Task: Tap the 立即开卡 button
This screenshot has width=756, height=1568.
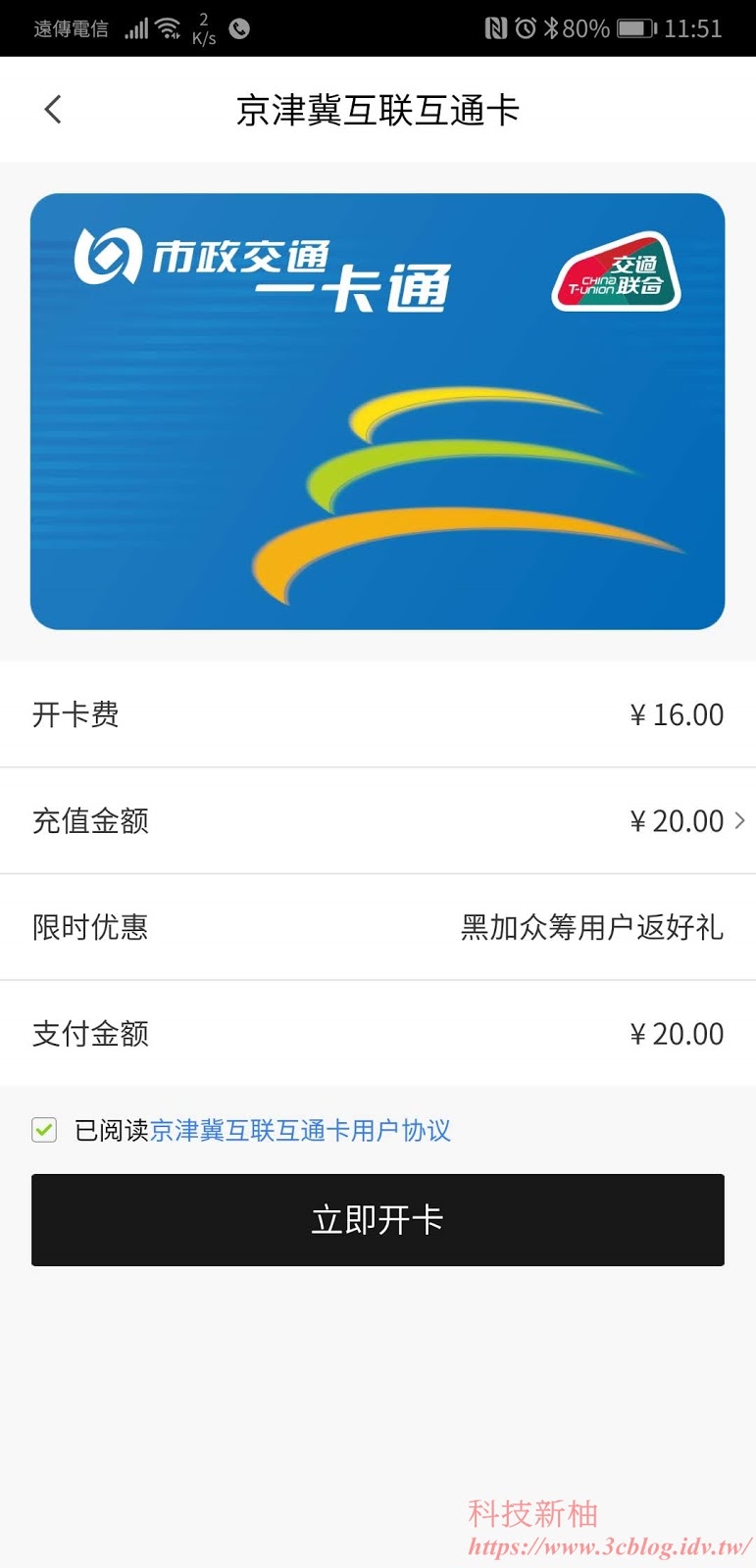Action: point(378,1220)
